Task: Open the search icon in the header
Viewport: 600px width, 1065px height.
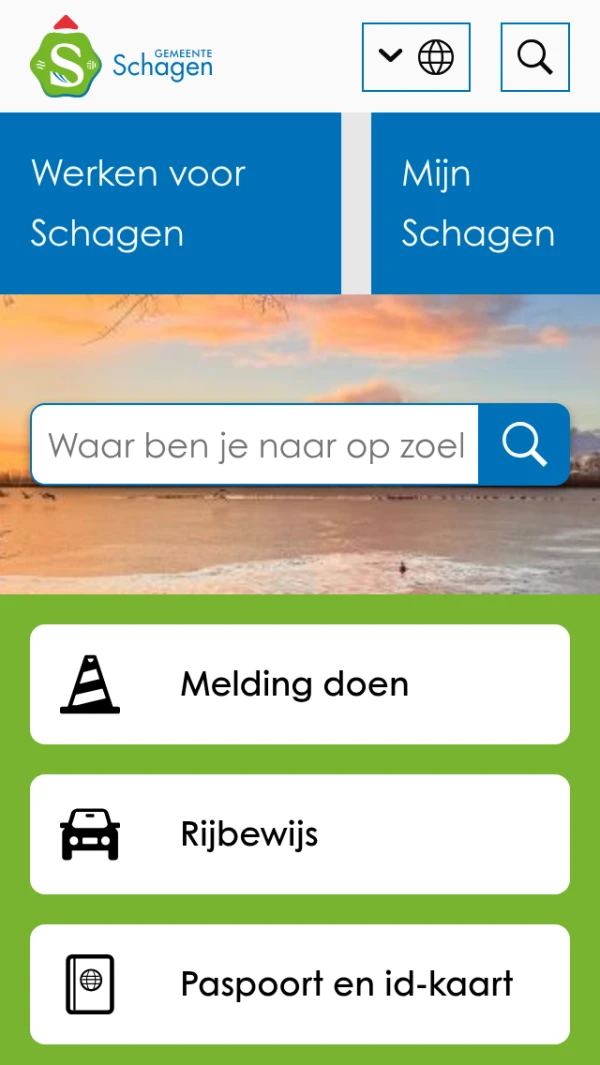Action: [535, 57]
